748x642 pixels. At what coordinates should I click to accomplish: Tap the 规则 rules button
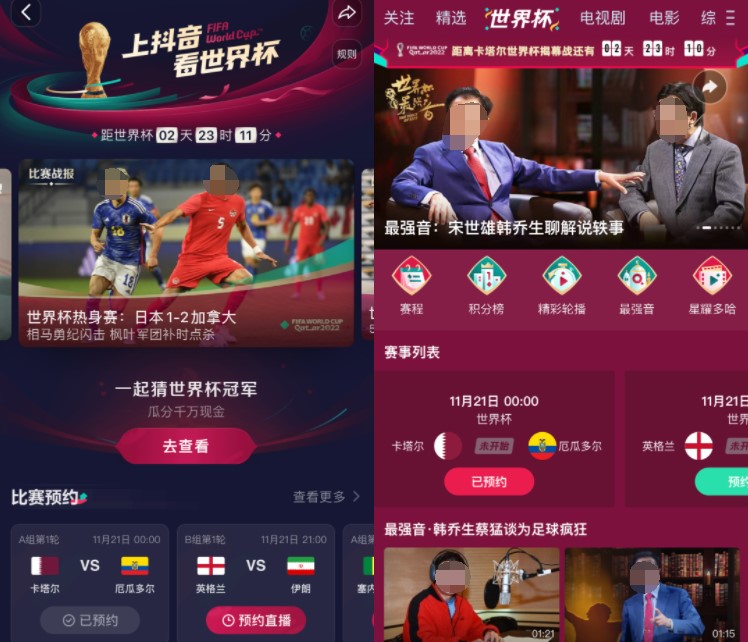[x=346, y=54]
